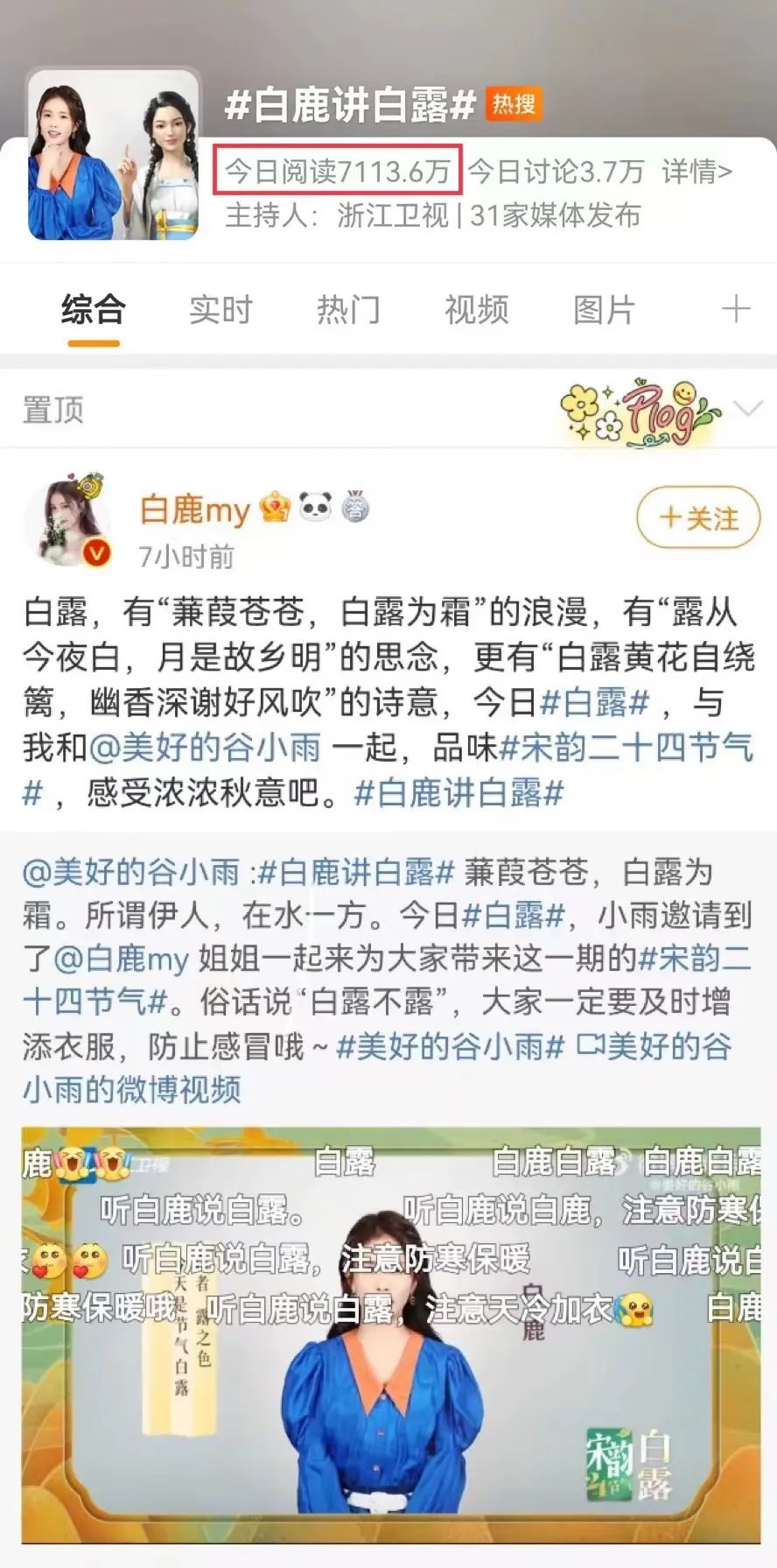Open @美好的谷小雨 mention in 白鹿my's post

coord(205,748)
